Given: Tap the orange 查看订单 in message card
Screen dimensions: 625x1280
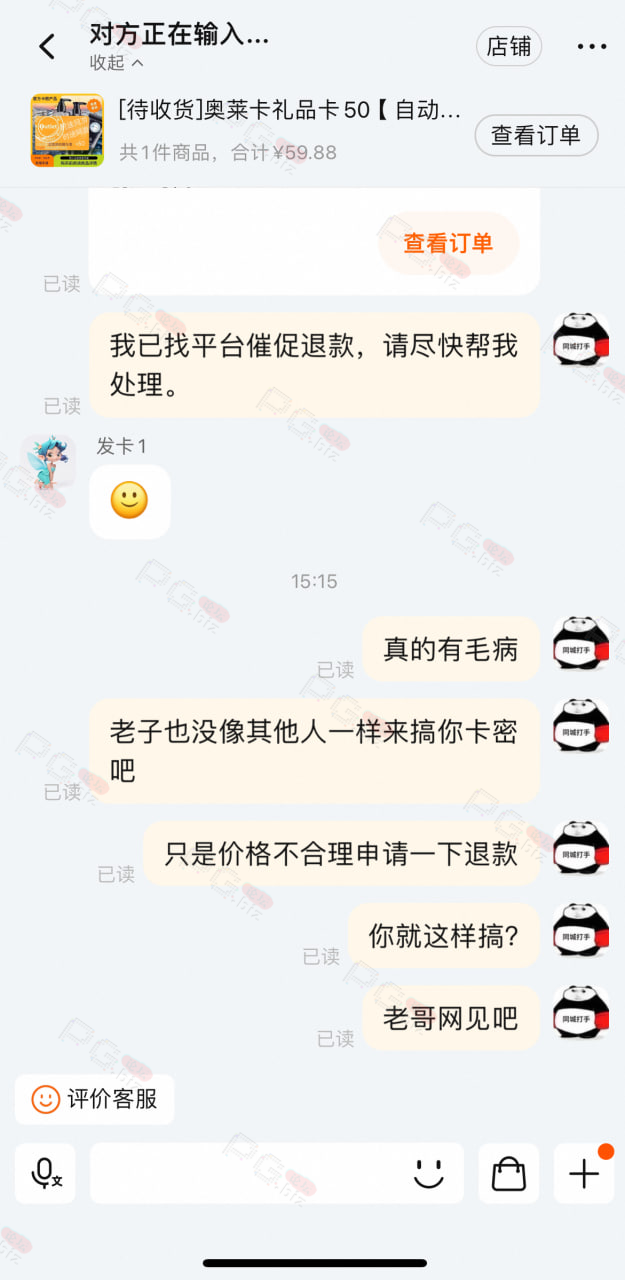Looking at the screenshot, I should pos(448,243).
